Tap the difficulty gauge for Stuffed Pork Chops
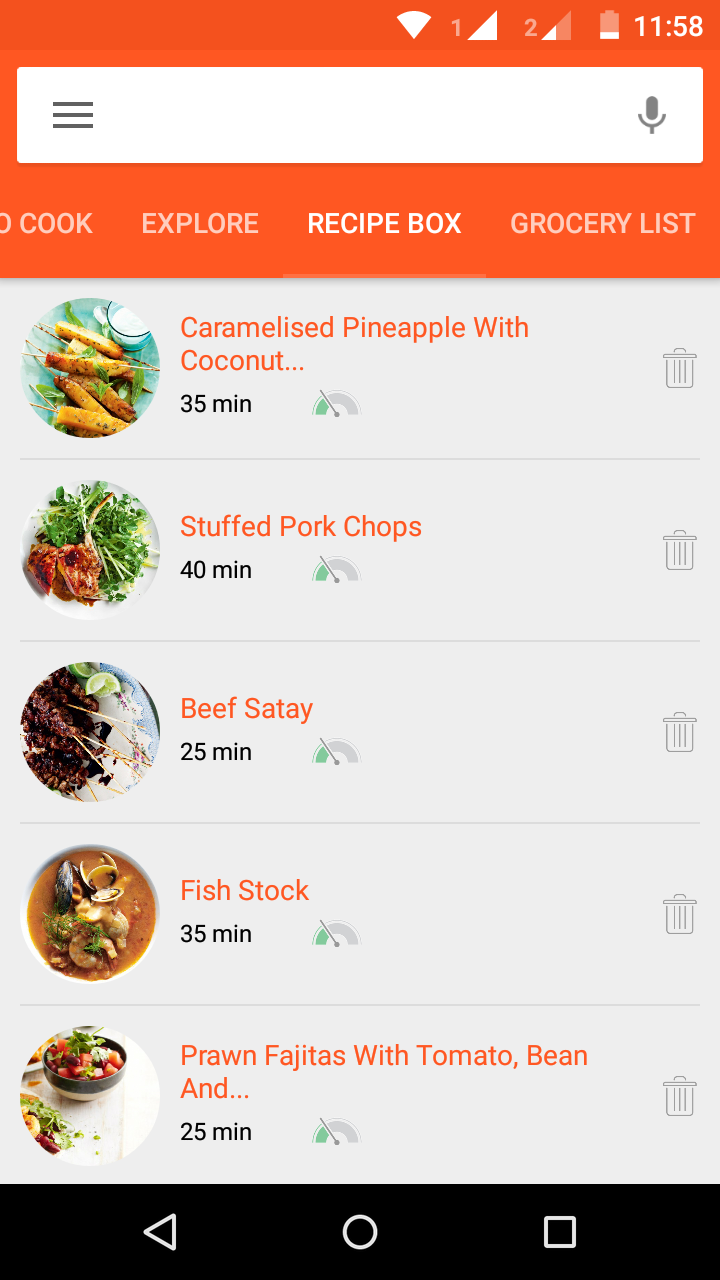The width and height of the screenshot is (720, 1280). (336, 568)
